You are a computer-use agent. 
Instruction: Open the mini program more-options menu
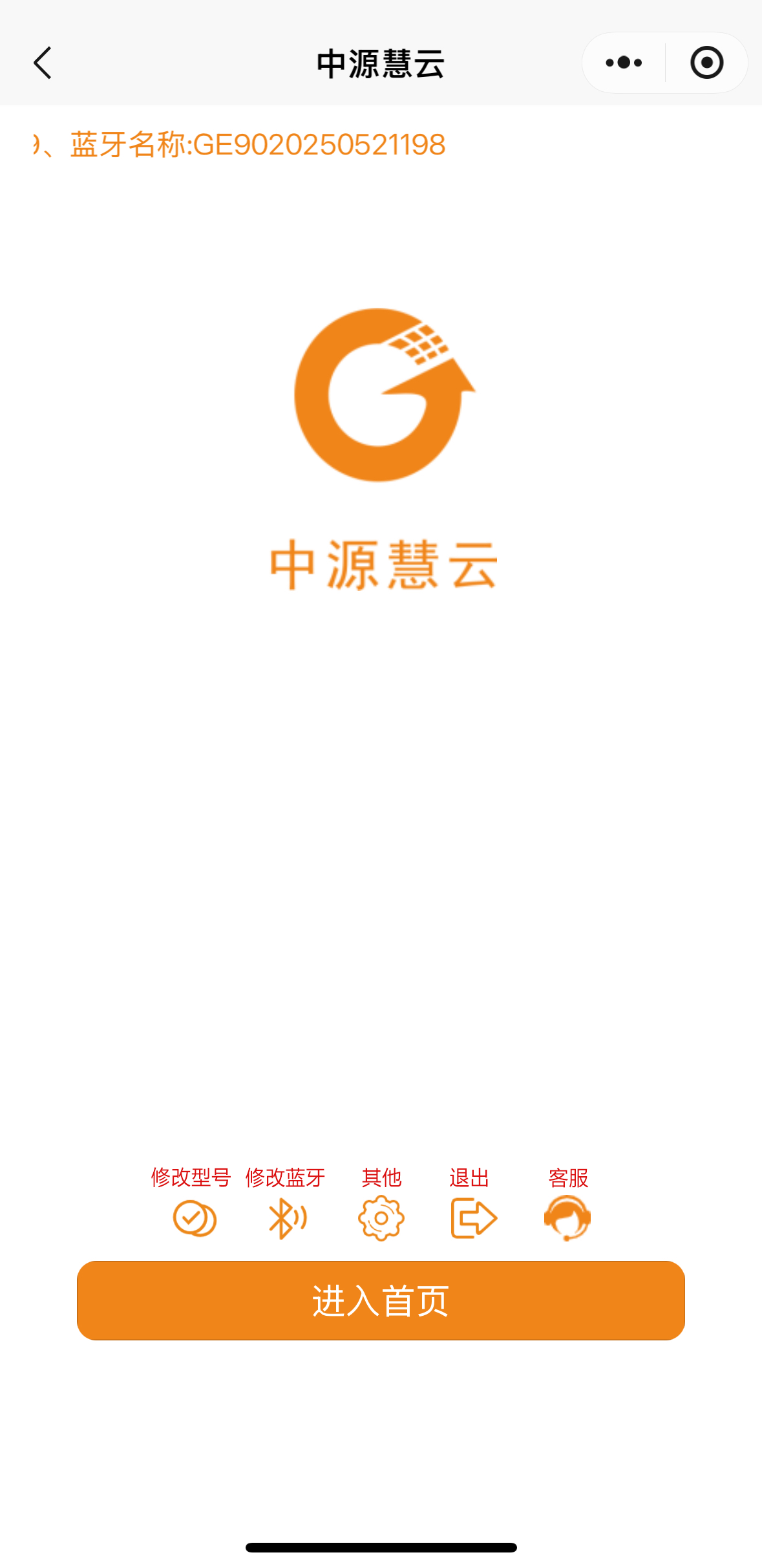tap(624, 63)
